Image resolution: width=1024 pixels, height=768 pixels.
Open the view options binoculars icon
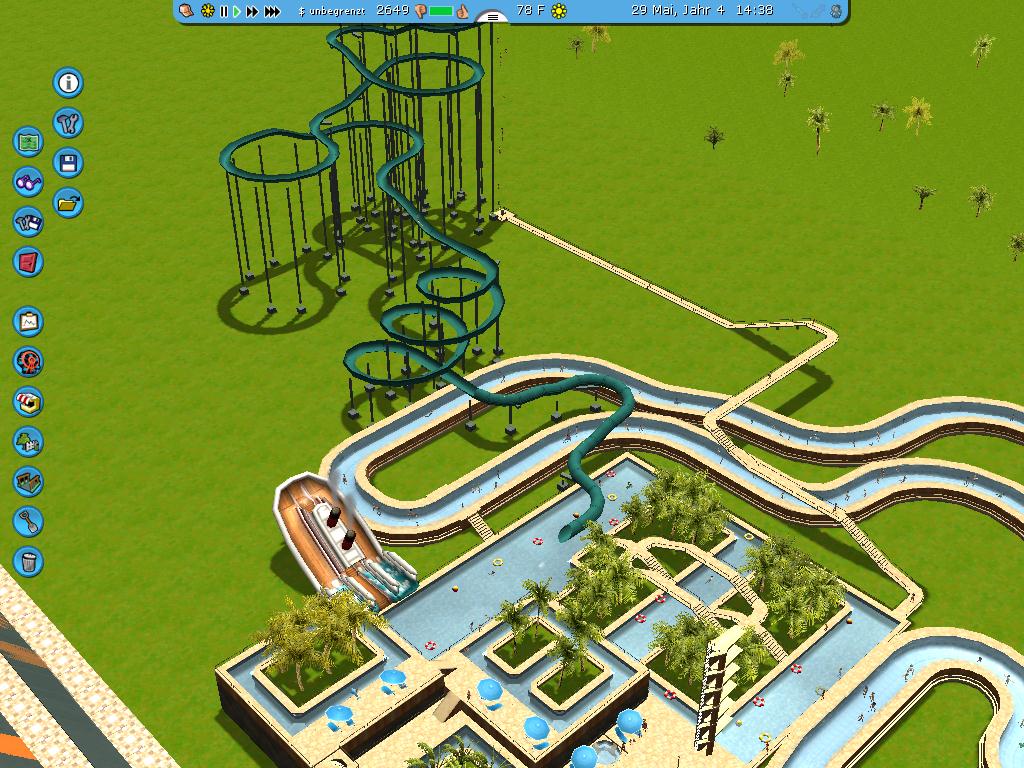[29, 182]
